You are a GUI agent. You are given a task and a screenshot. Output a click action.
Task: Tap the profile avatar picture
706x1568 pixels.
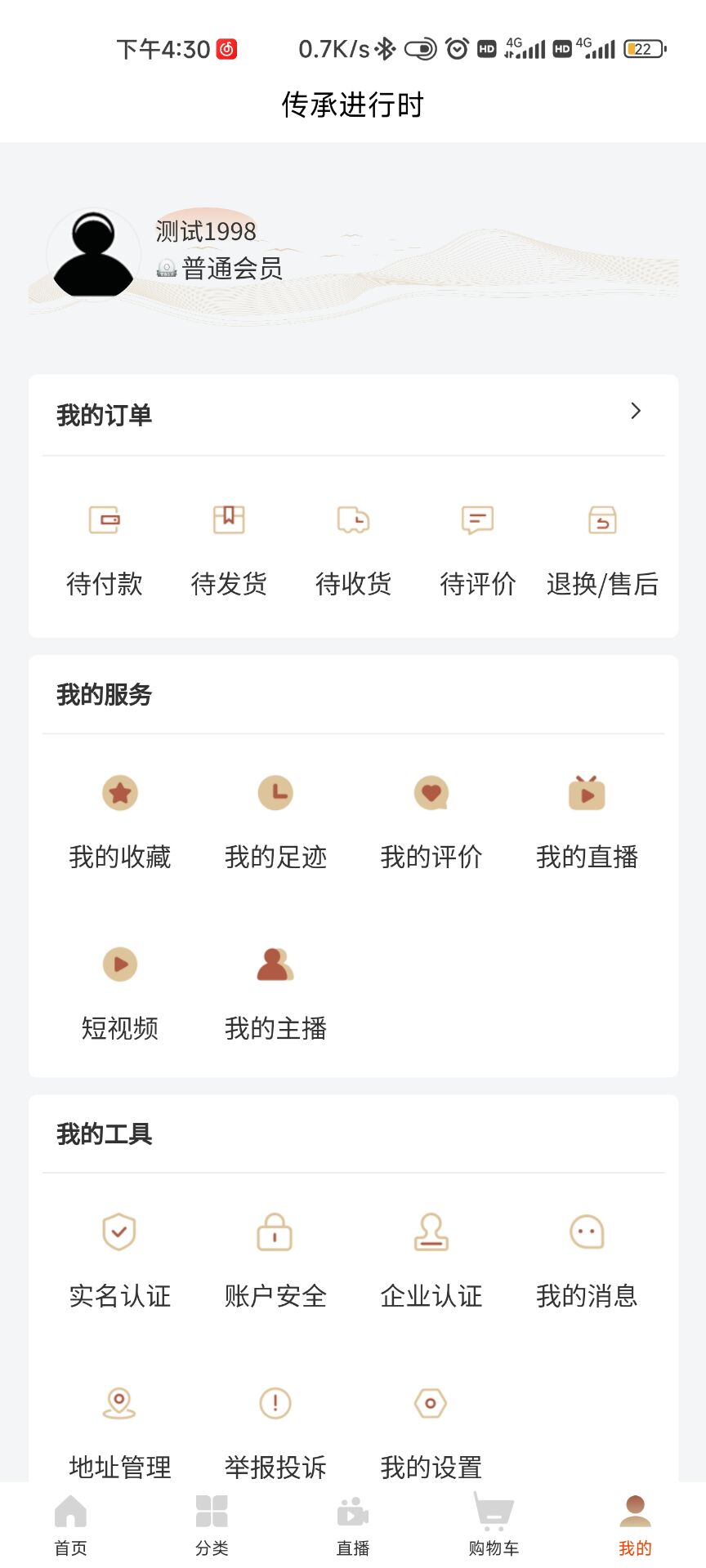pos(93,254)
